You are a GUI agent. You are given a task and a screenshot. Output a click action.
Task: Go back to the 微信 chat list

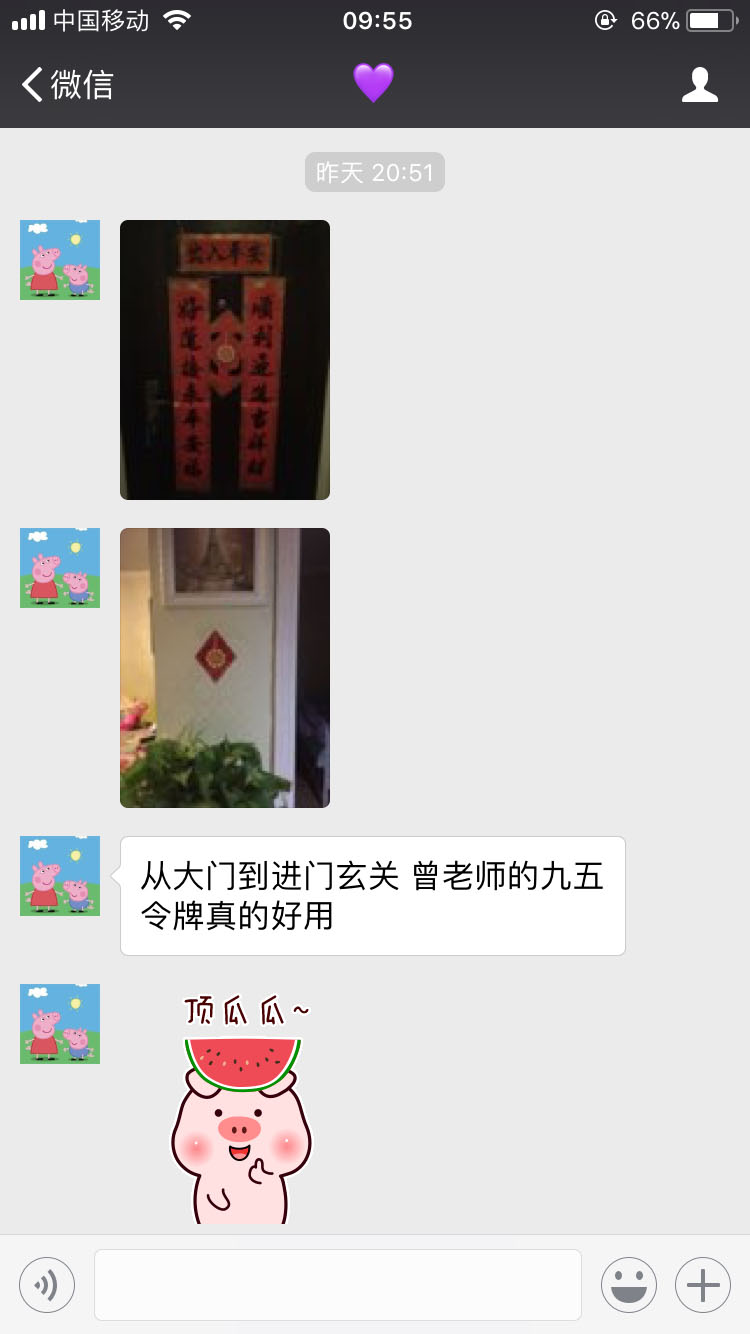pos(66,85)
